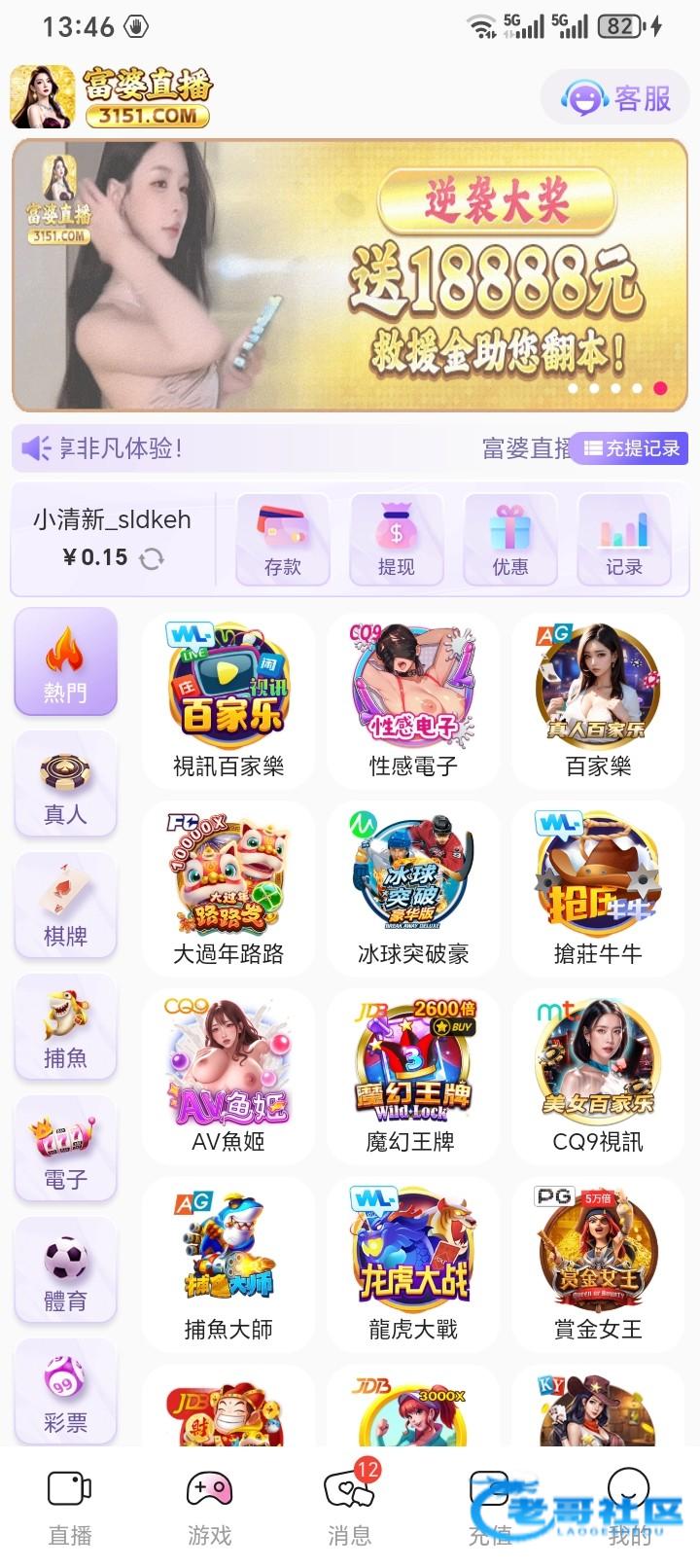
Task: Choose the 彩票 category
Action: 65,1393
